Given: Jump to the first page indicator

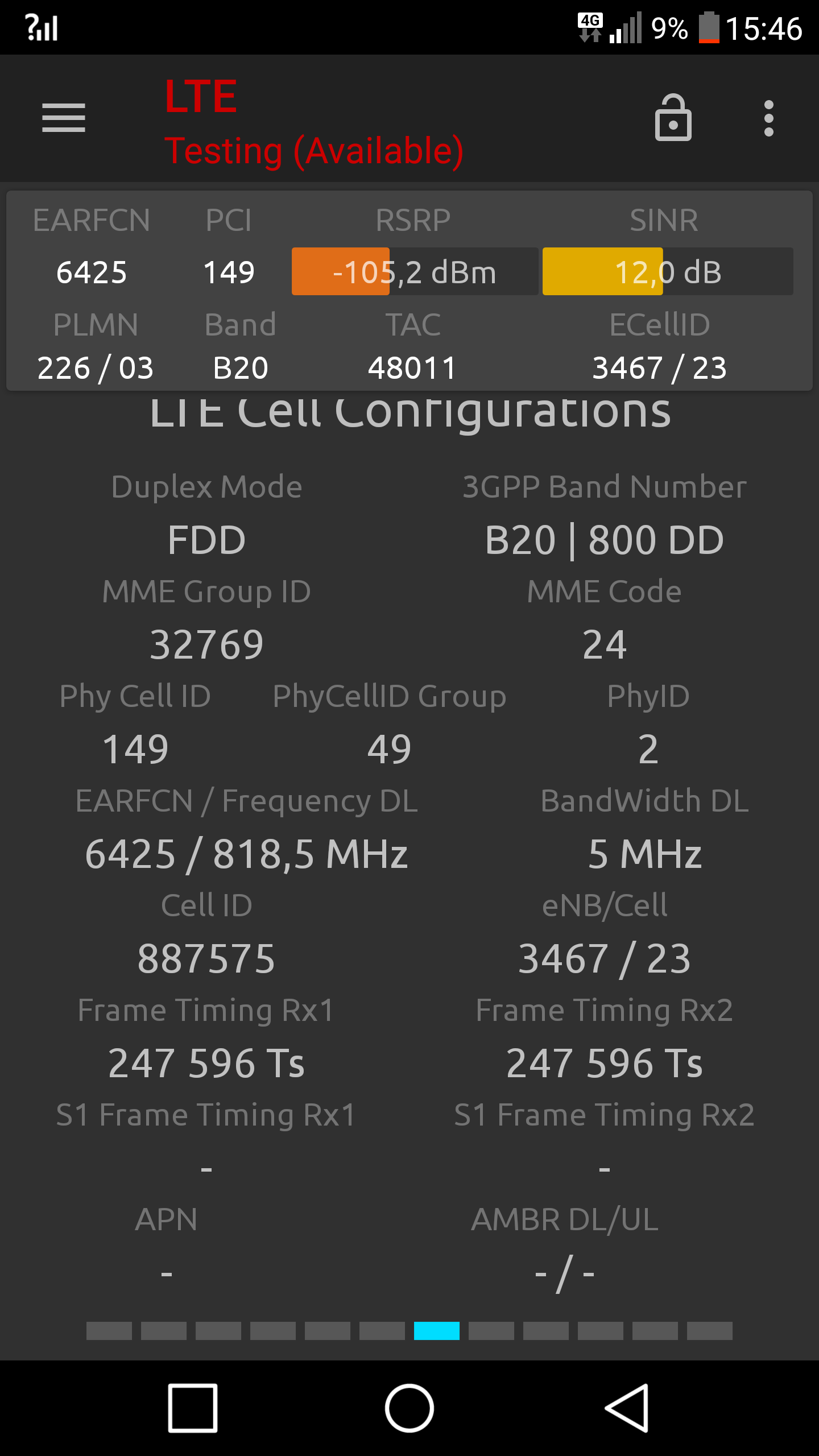Looking at the screenshot, I should coord(109,1331).
